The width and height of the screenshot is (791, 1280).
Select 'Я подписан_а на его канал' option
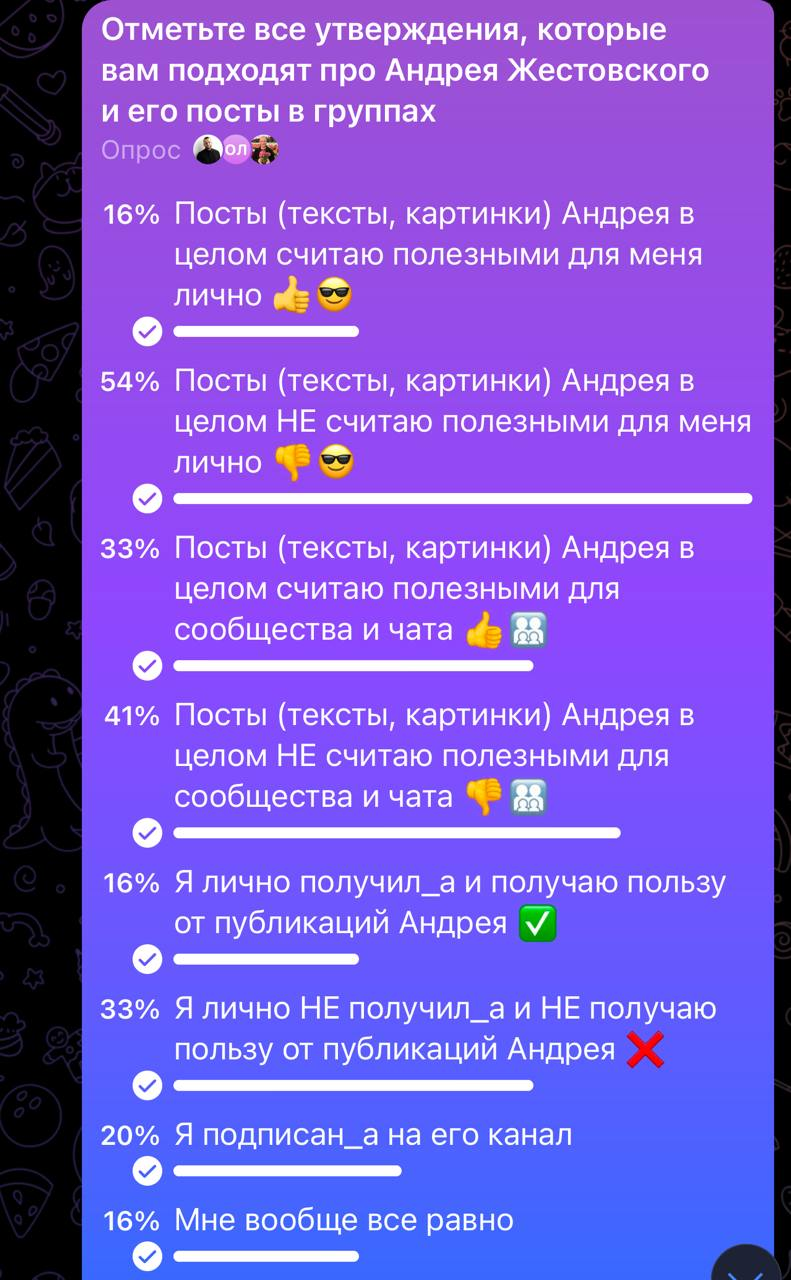pos(373,1135)
